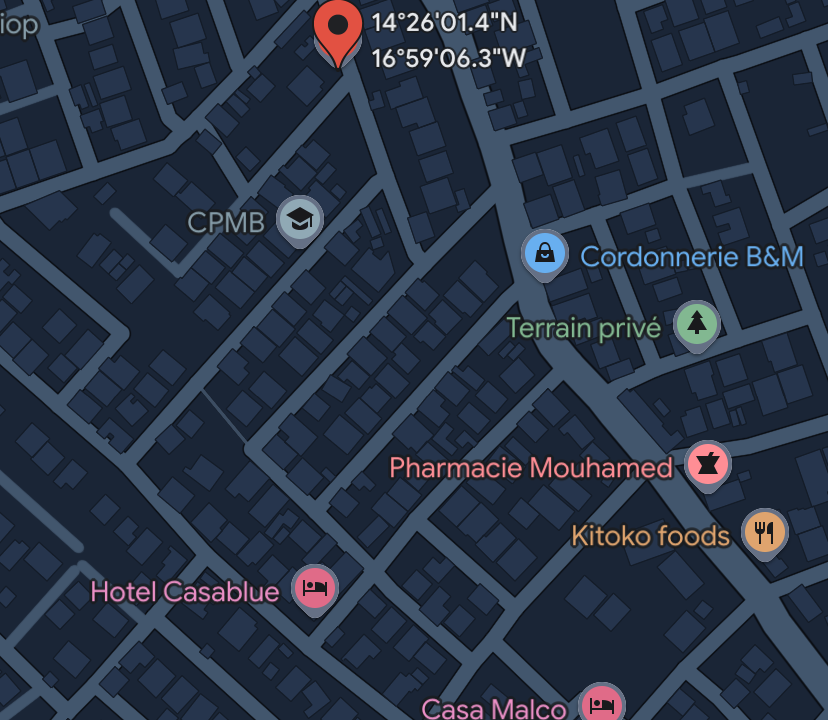Open the Kitoko foods restaurant marker
This screenshot has height=720, width=828.
(x=764, y=532)
